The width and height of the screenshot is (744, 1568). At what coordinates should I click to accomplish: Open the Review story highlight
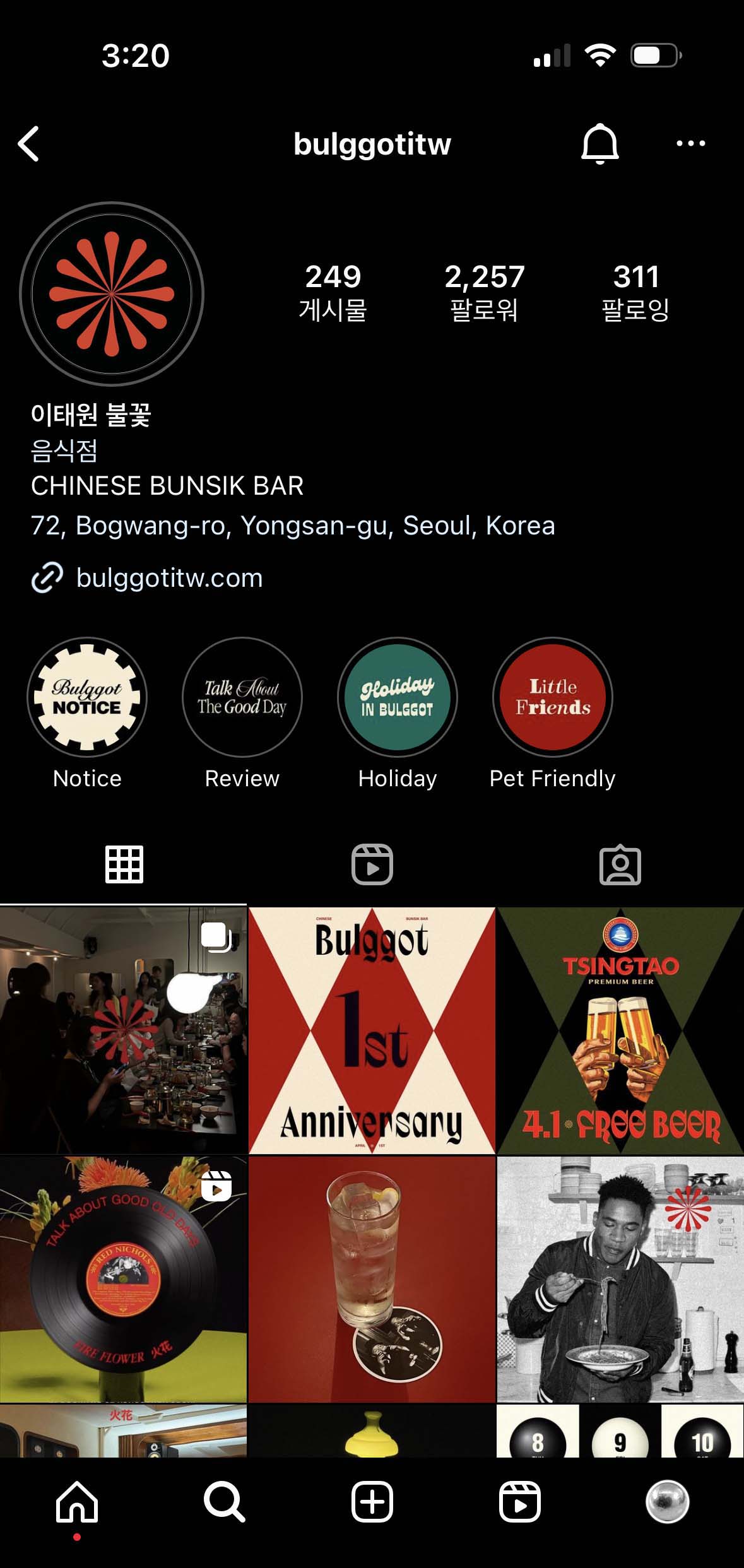tap(242, 697)
